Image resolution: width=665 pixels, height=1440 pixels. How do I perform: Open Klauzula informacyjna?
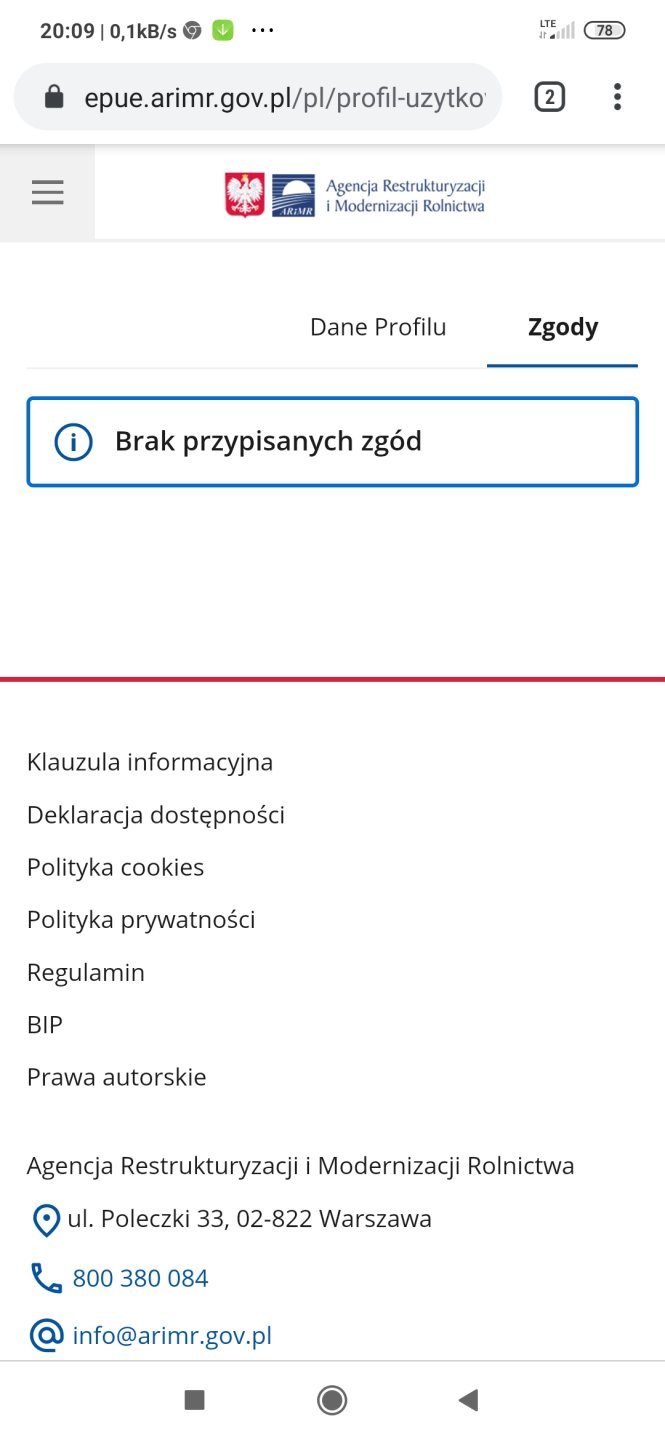[150, 762]
